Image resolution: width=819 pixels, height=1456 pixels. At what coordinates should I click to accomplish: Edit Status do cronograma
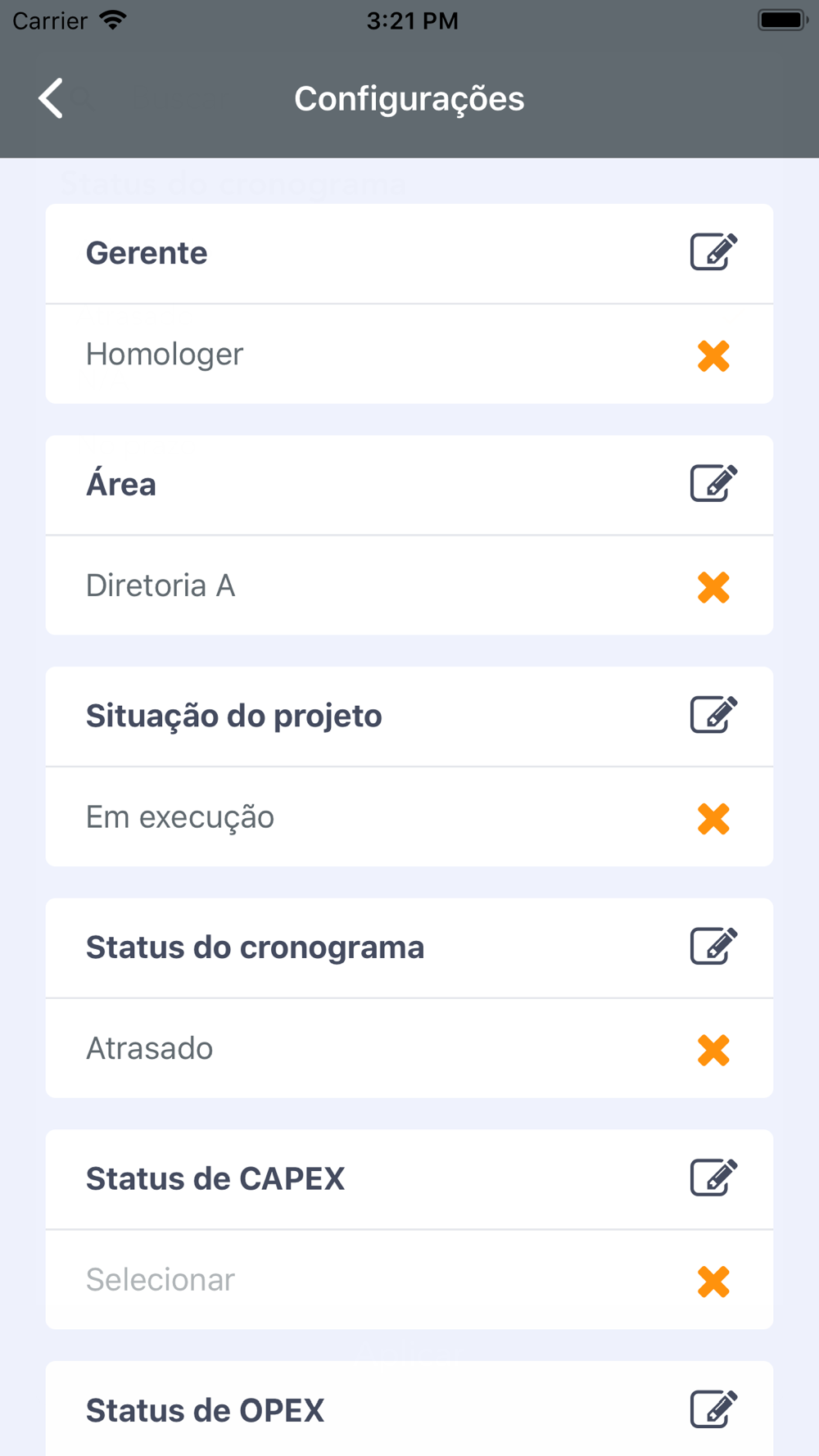pyautogui.click(x=713, y=947)
